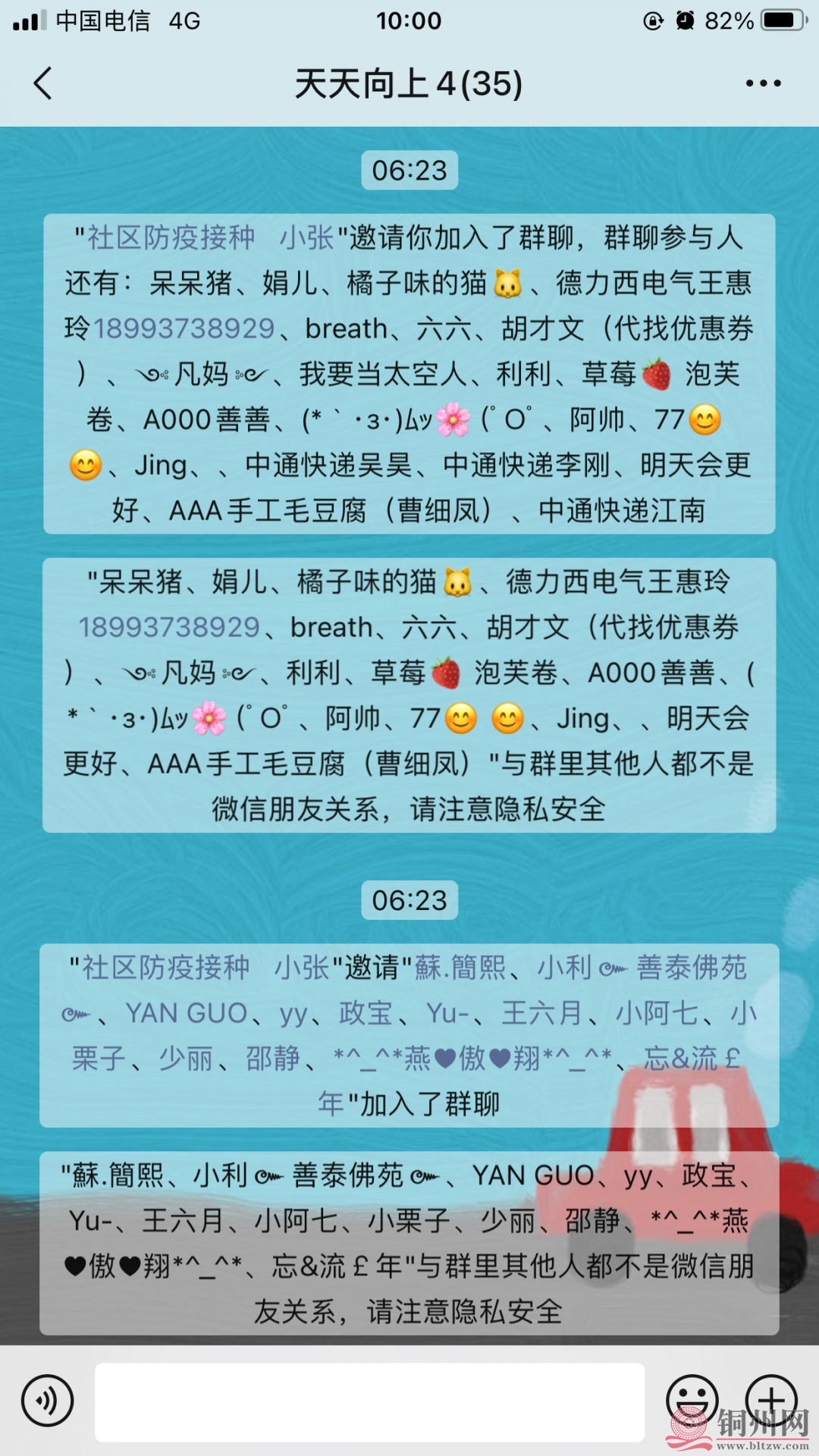Open blue 小阿七 name link
This screenshot has height=1456, width=819.
pyautogui.click(x=656, y=1013)
